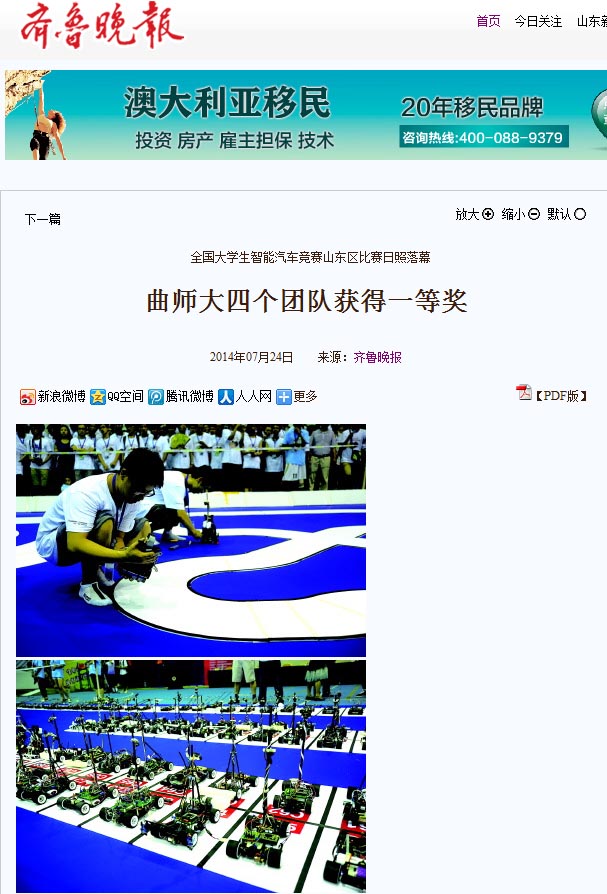Open the 首页 home link
607x894 pixels.
[x=488, y=21]
